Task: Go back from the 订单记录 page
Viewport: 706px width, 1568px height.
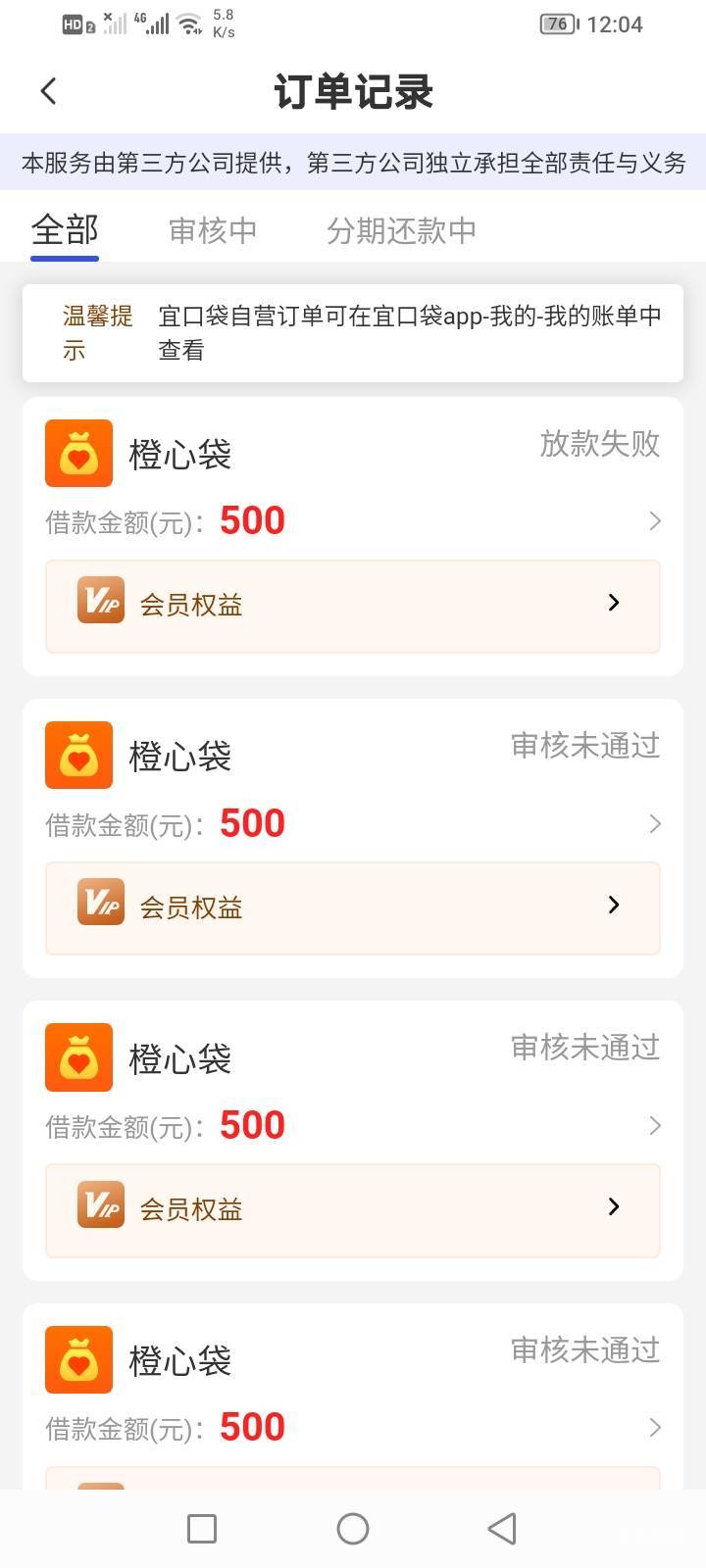Action: pos(49,91)
